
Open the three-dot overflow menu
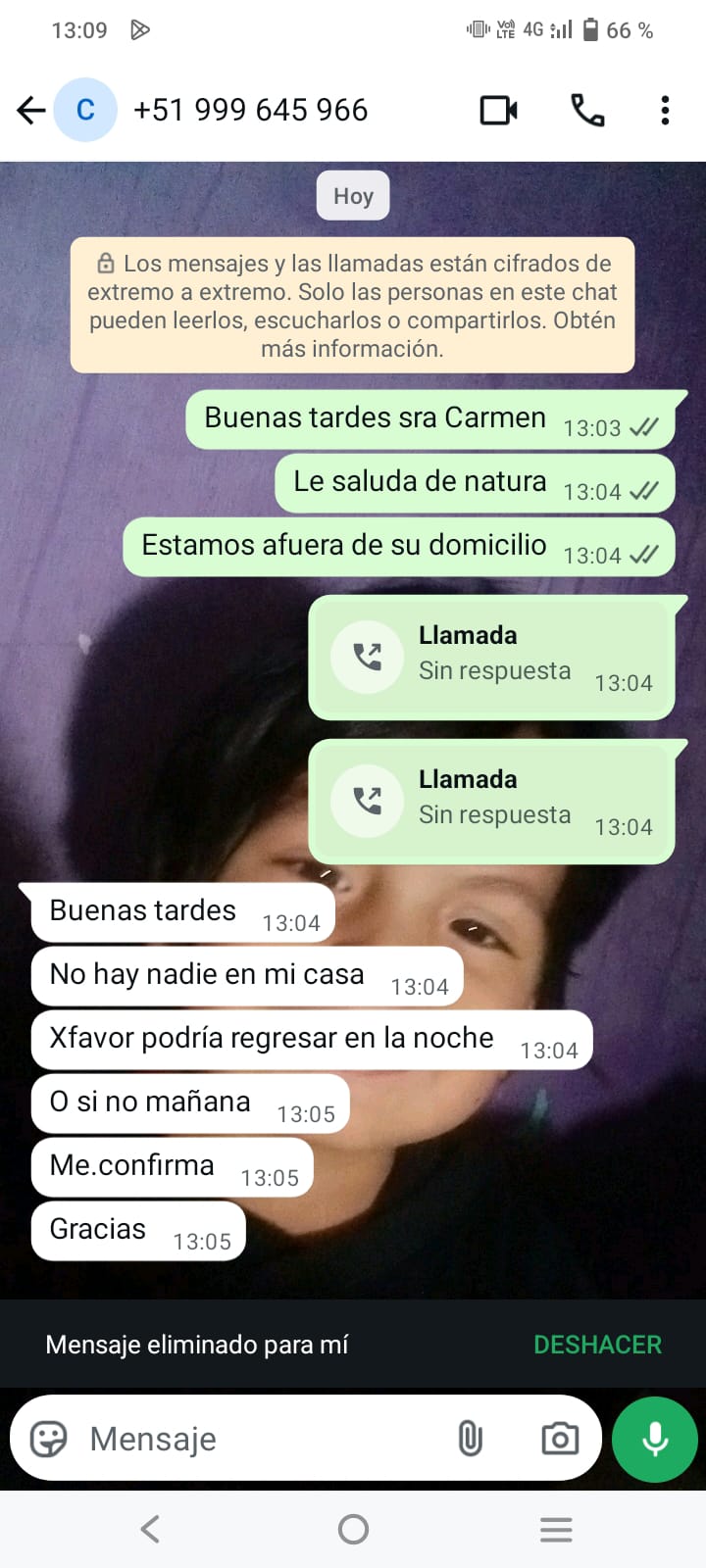[665, 110]
